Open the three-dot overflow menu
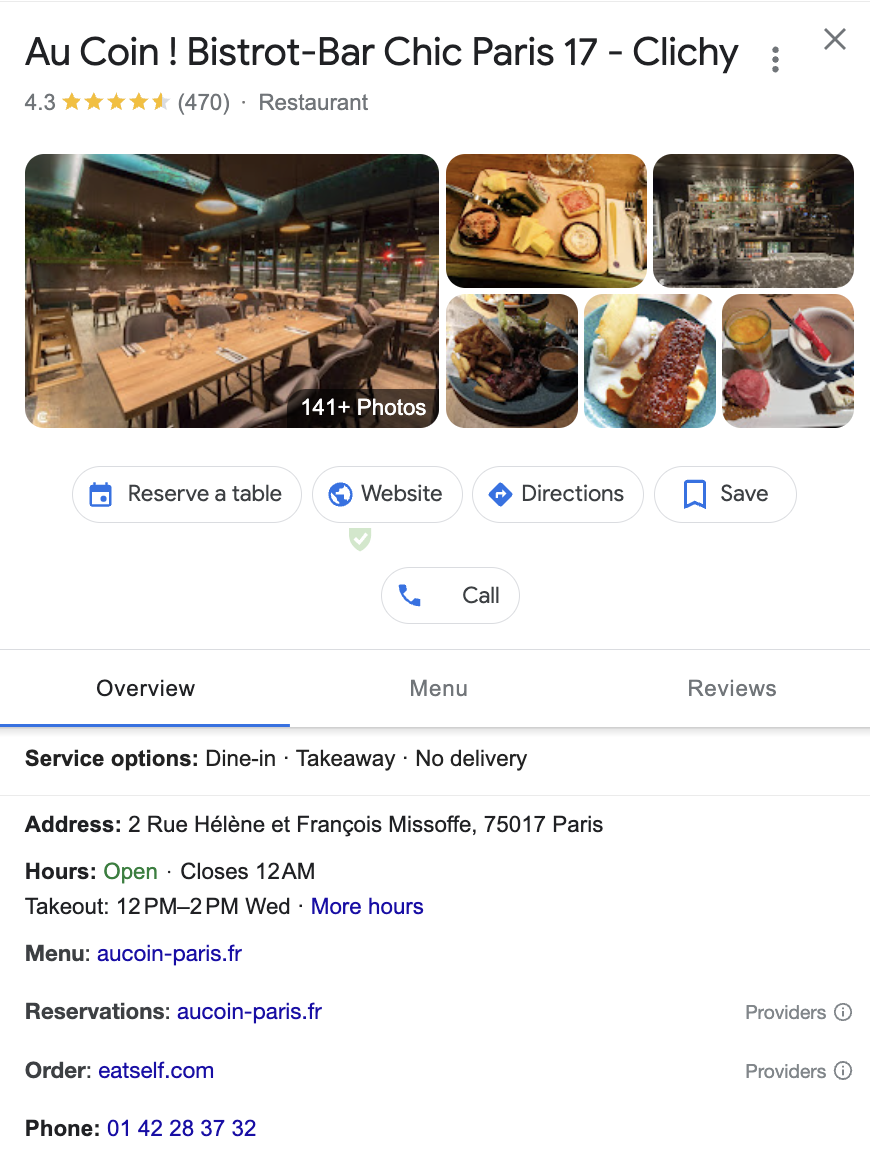The height and width of the screenshot is (1160, 870). (775, 60)
